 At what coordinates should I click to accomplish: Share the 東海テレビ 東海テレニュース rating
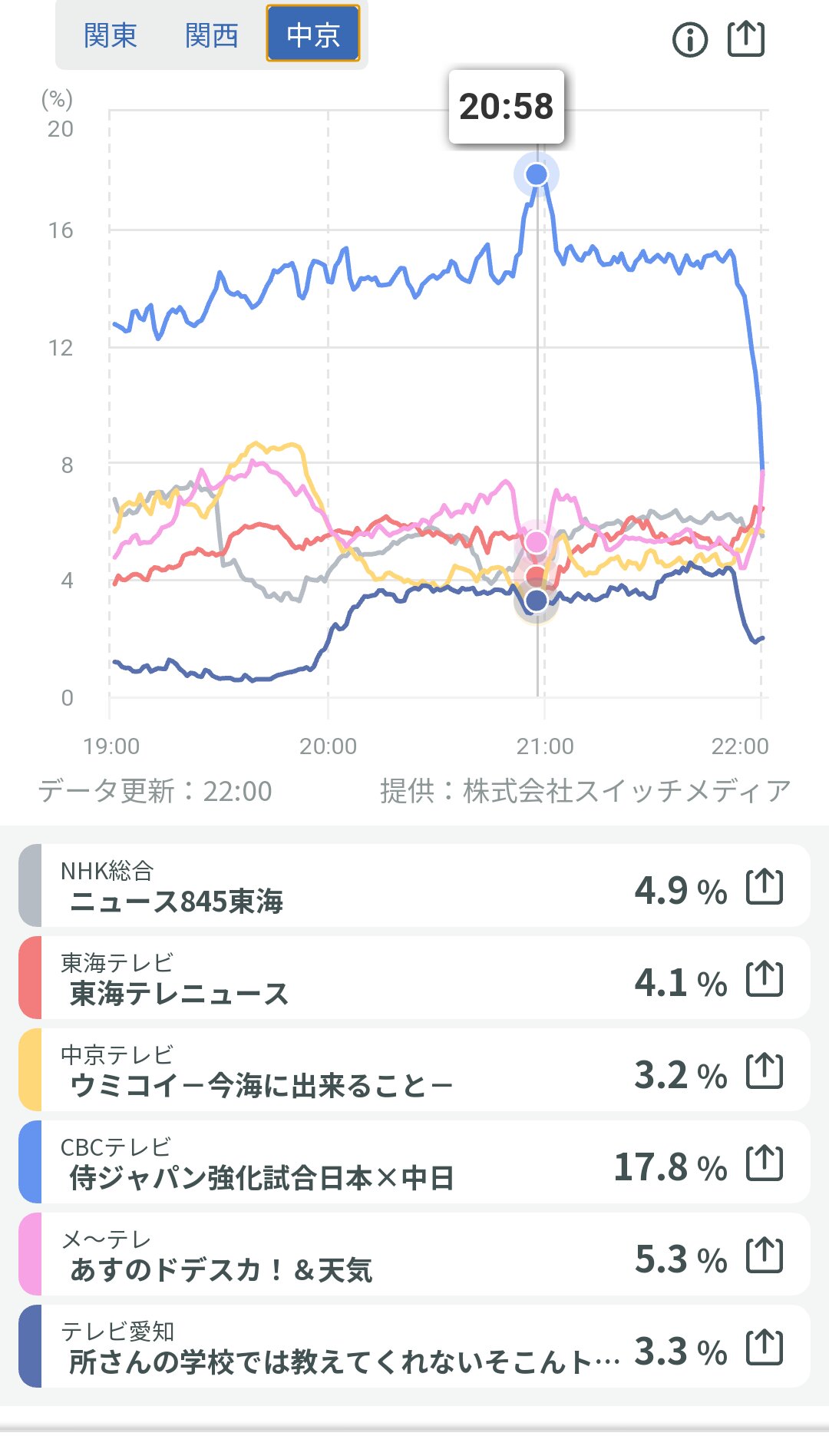[765, 979]
